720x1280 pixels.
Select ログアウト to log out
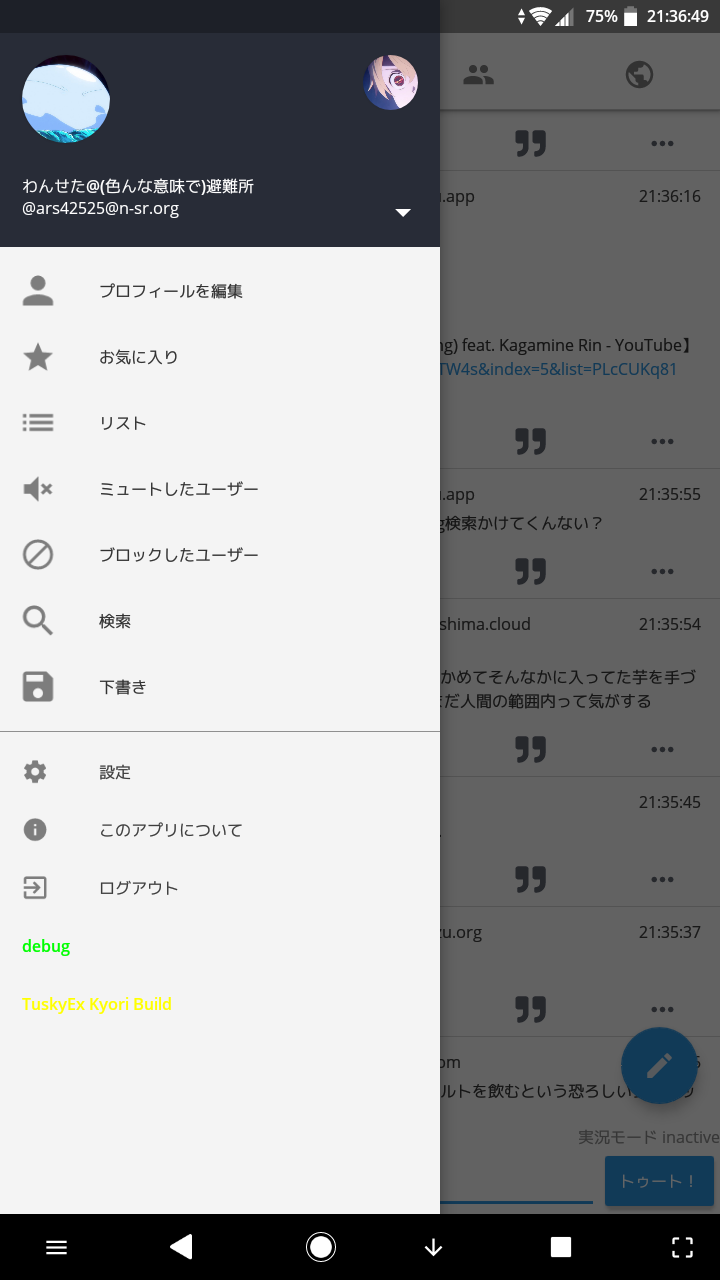click(138, 888)
